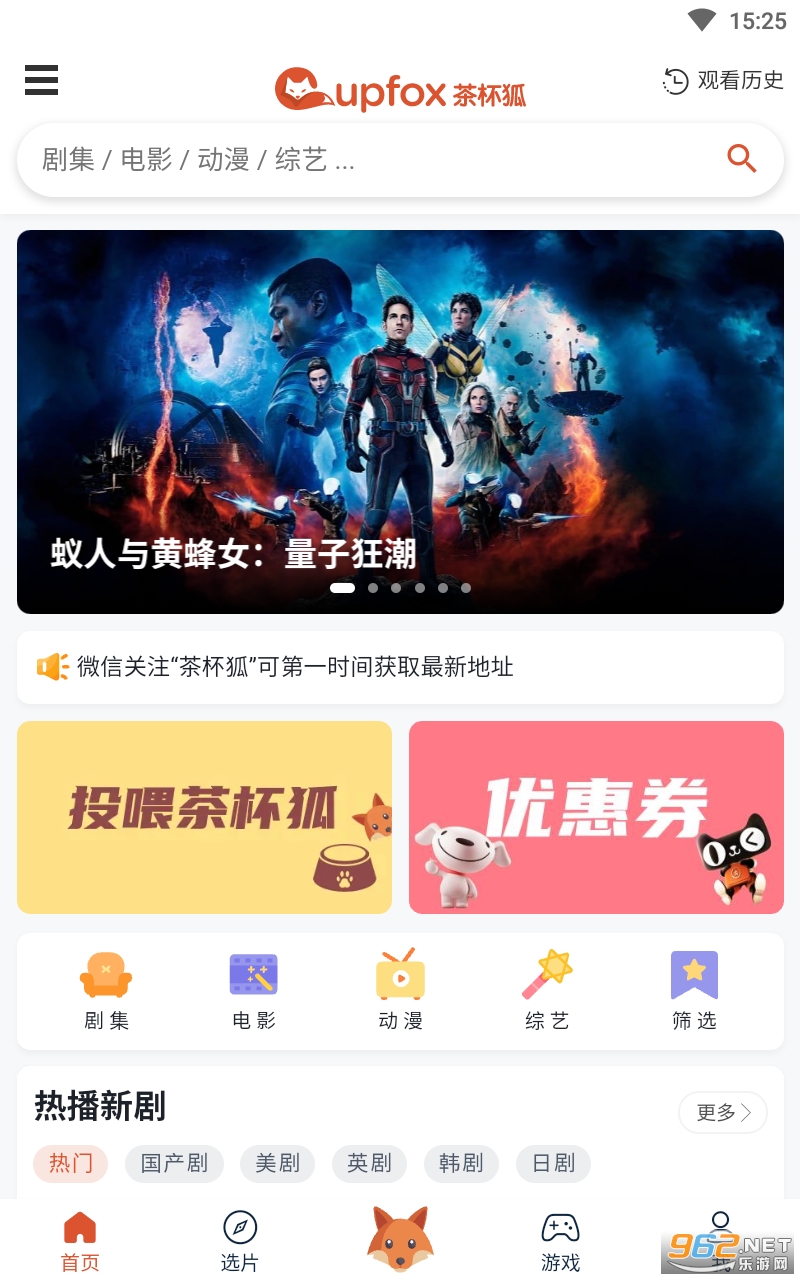Select the 国产剧 chip
The width and height of the screenshot is (800, 1280).
pyautogui.click(x=174, y=1163)
